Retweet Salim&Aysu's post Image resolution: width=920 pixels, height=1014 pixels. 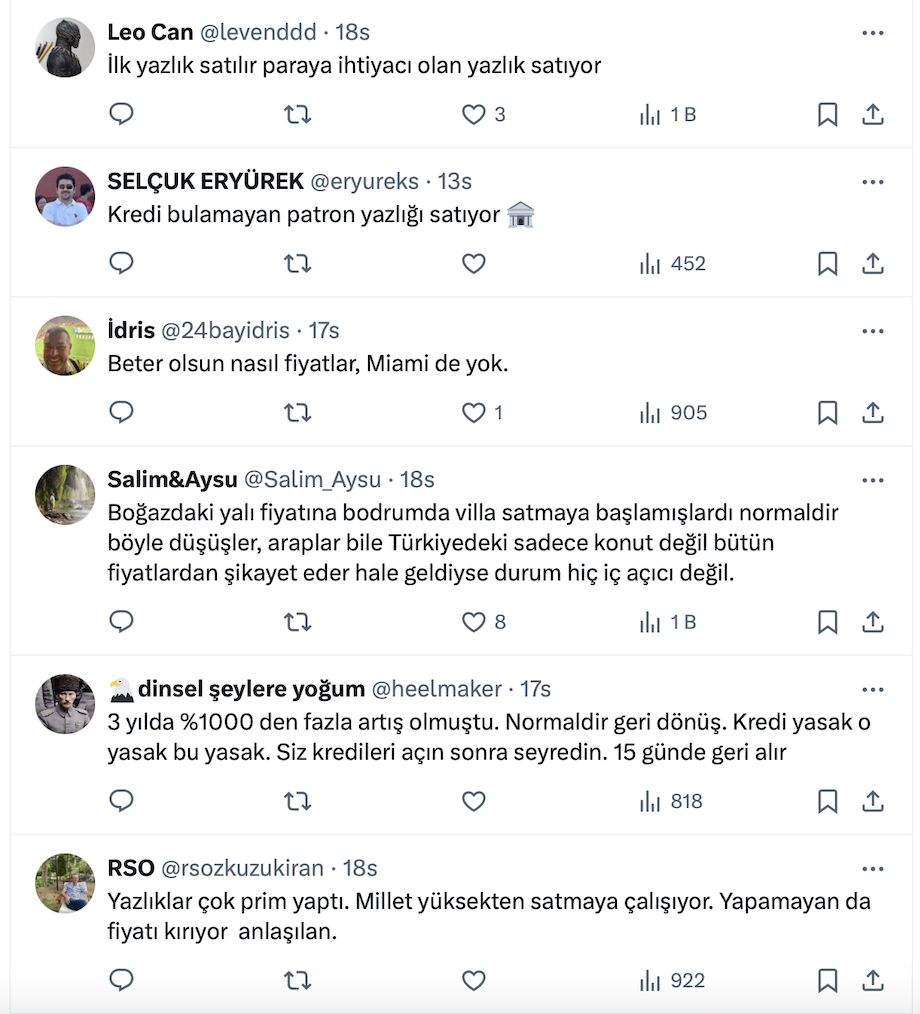click(x=297, y=622)
